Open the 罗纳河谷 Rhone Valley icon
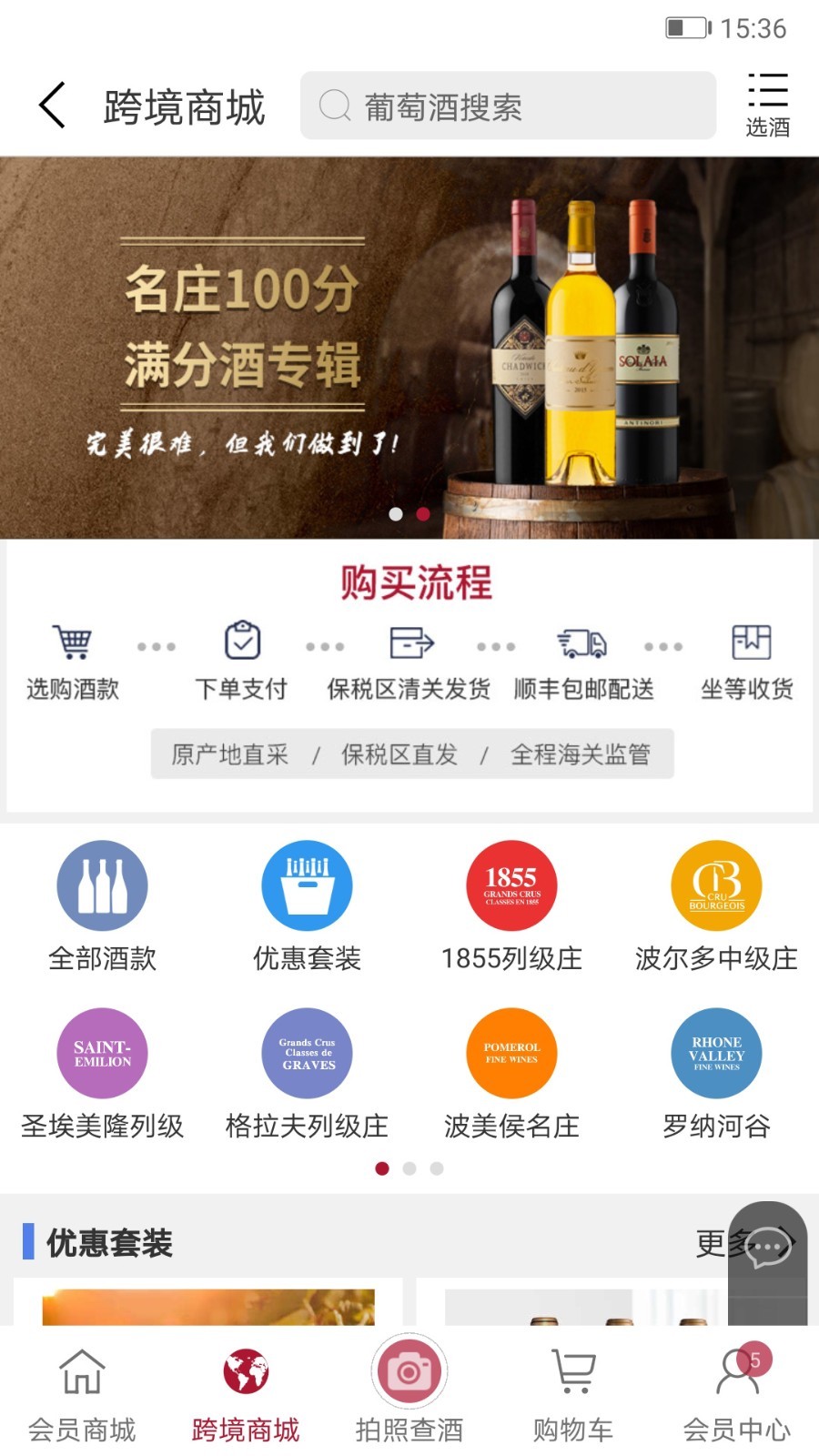Image resolution: width=819 pixels, height=1456 pixels. coord(715,1053)
